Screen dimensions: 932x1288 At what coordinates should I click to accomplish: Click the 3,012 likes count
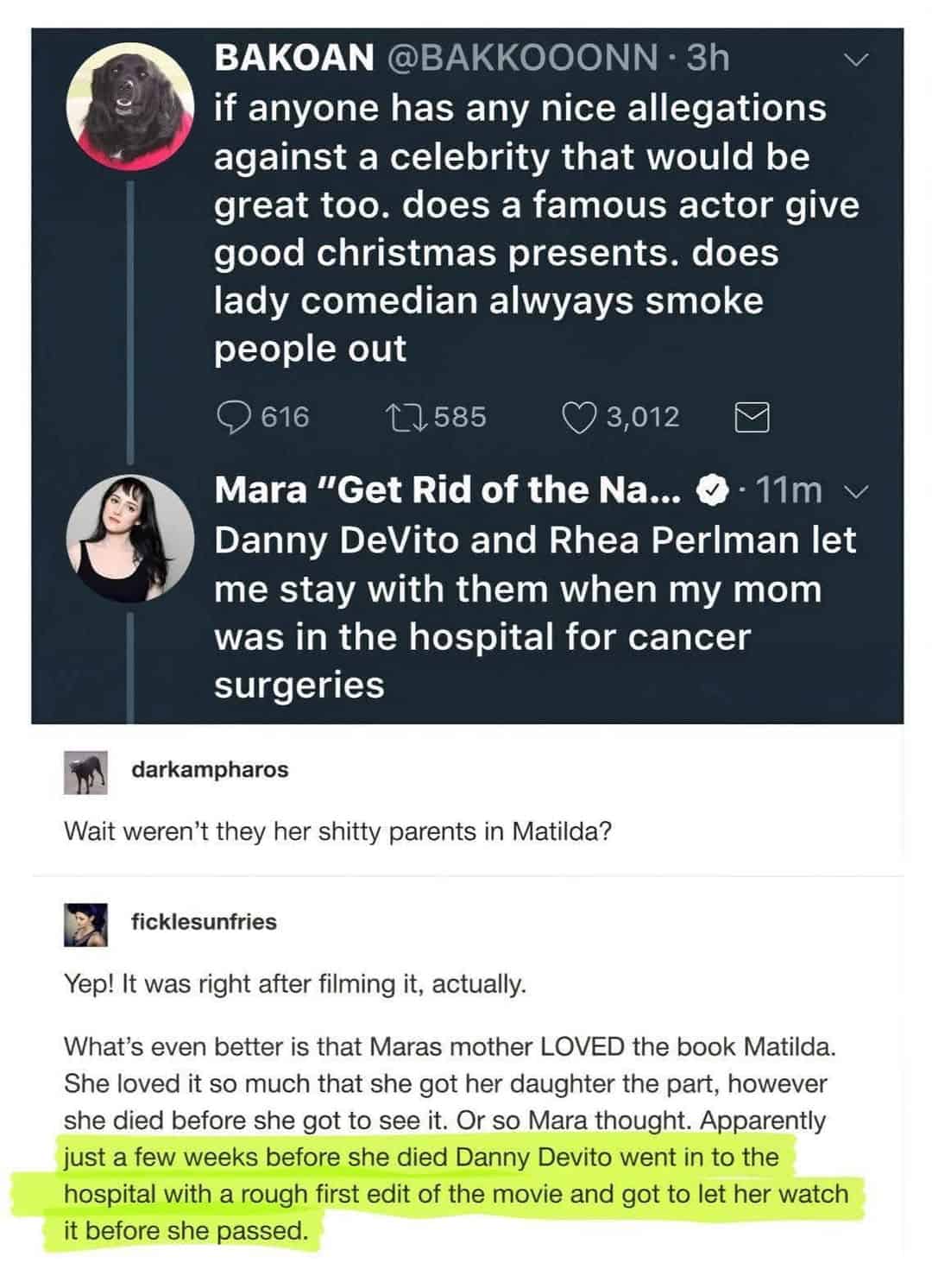(643, 418)
